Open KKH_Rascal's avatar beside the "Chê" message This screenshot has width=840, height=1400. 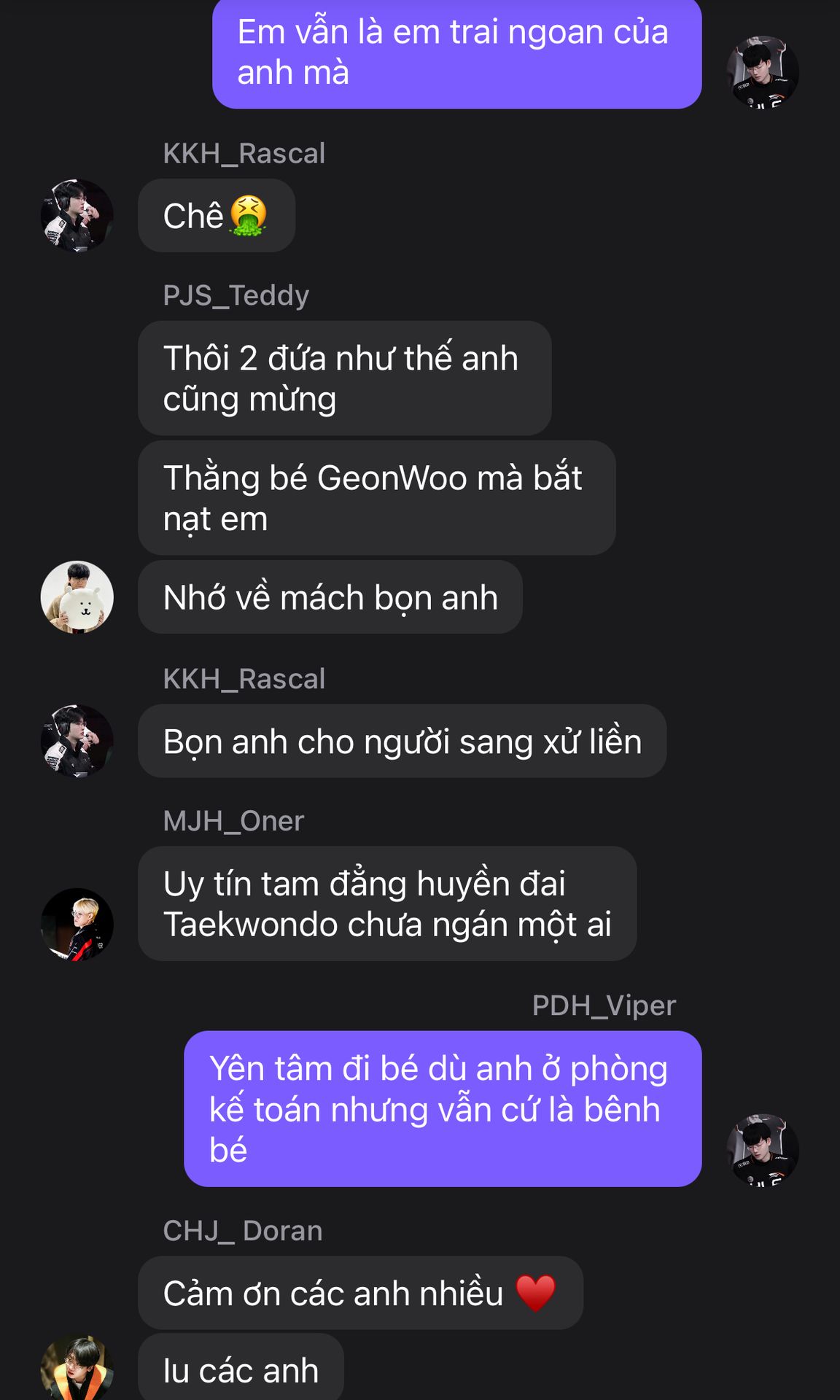pyautogui.click(x=77, y=216)
